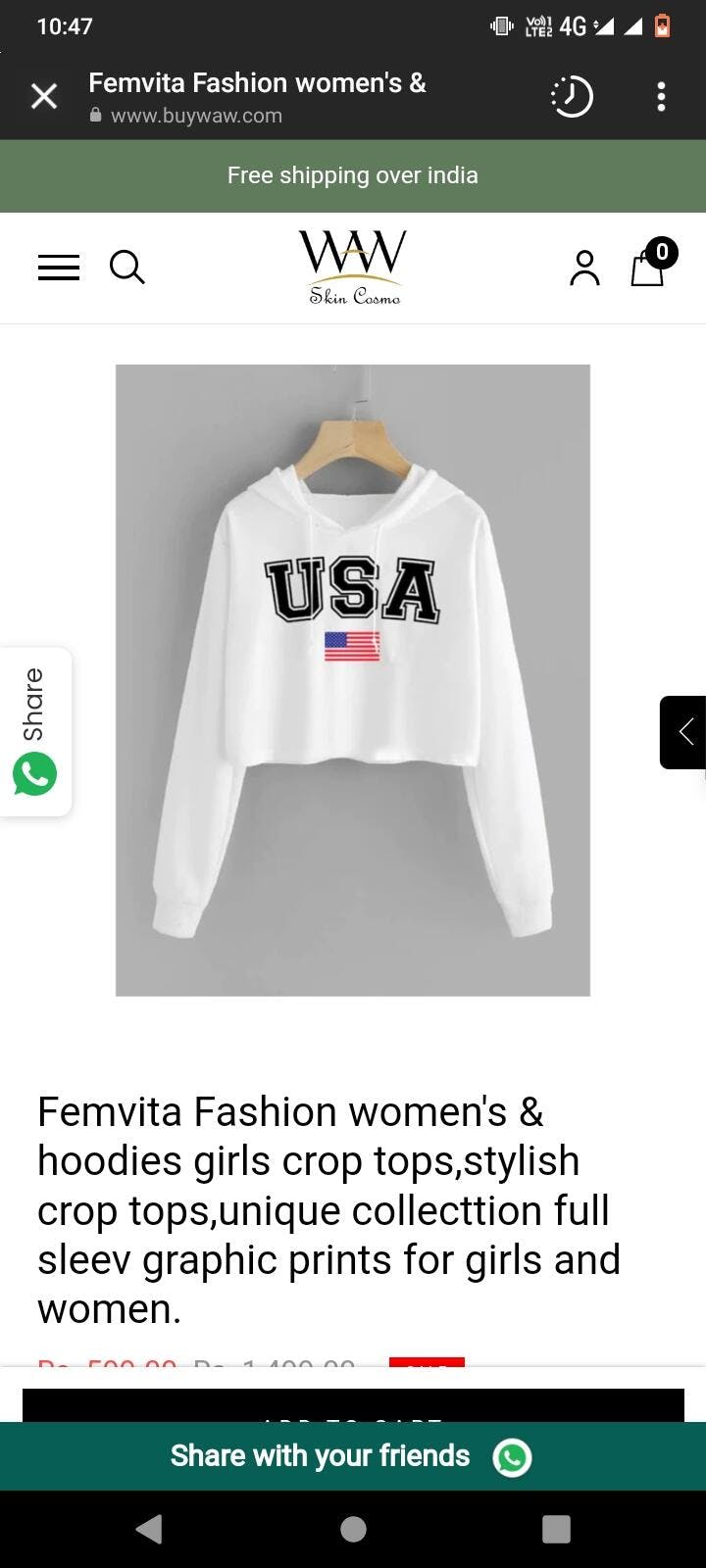Tap the data saver clock icon
Image resolution: width=706 pixels, height=1568 pixels.
pyautogui.click(x=572, y=96)
